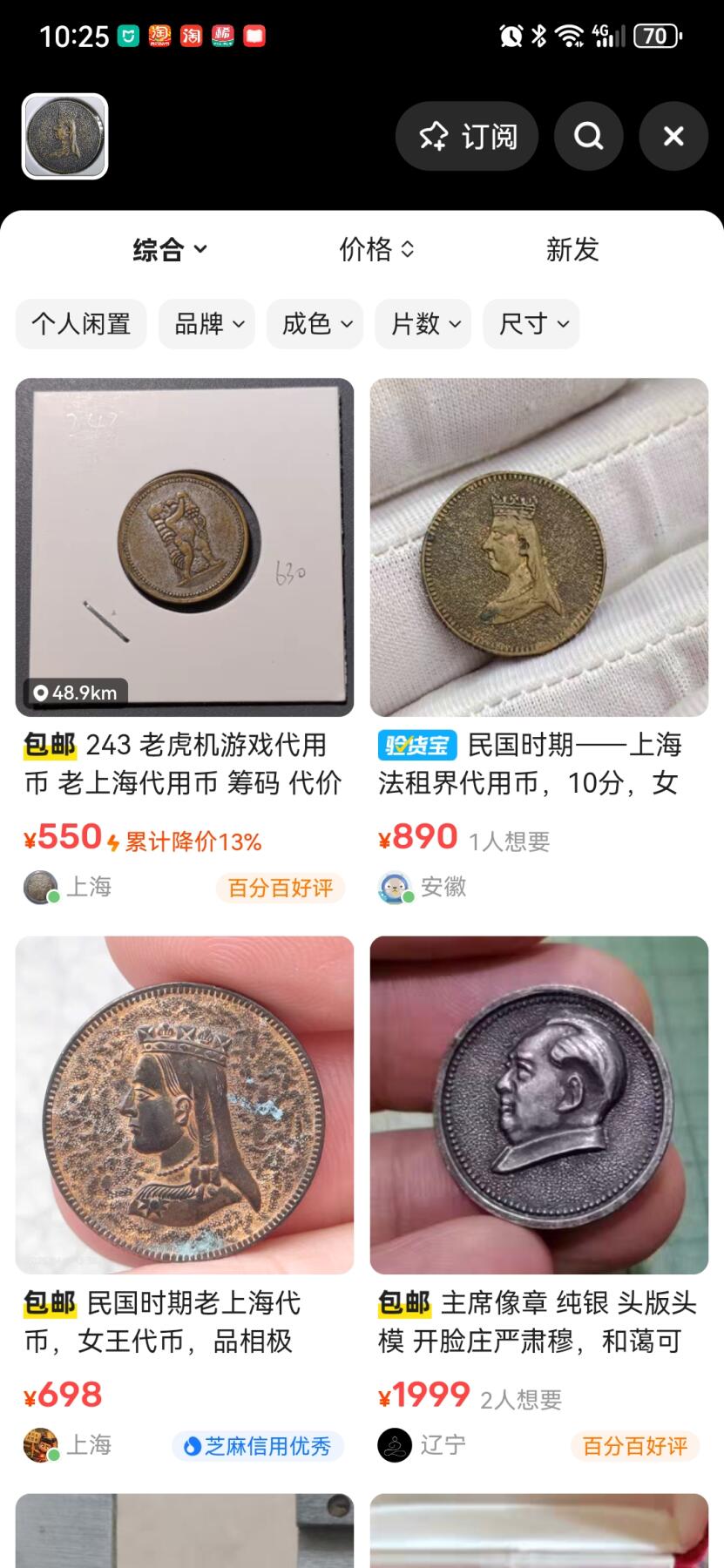Switch sorting to 价格
The height and width of the screenshot is (1568, 724).
(x=375, y=250)
